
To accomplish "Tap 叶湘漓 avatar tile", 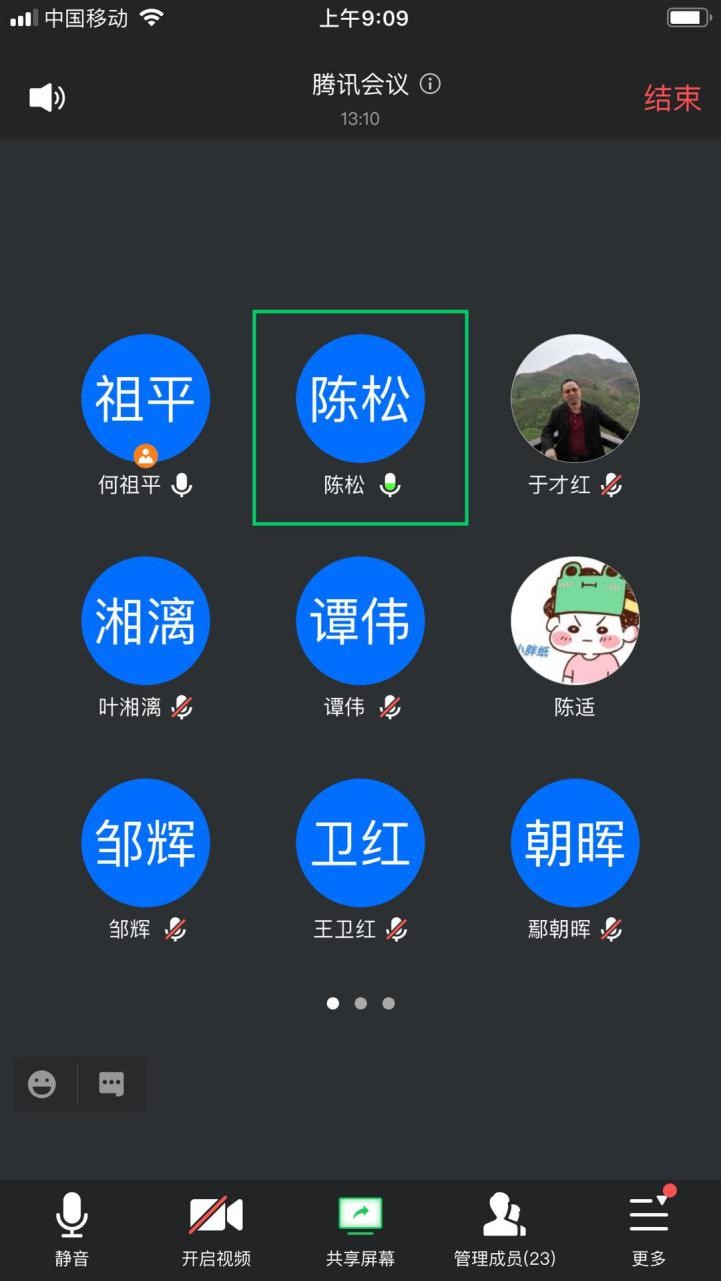I will tap(146, 620).
